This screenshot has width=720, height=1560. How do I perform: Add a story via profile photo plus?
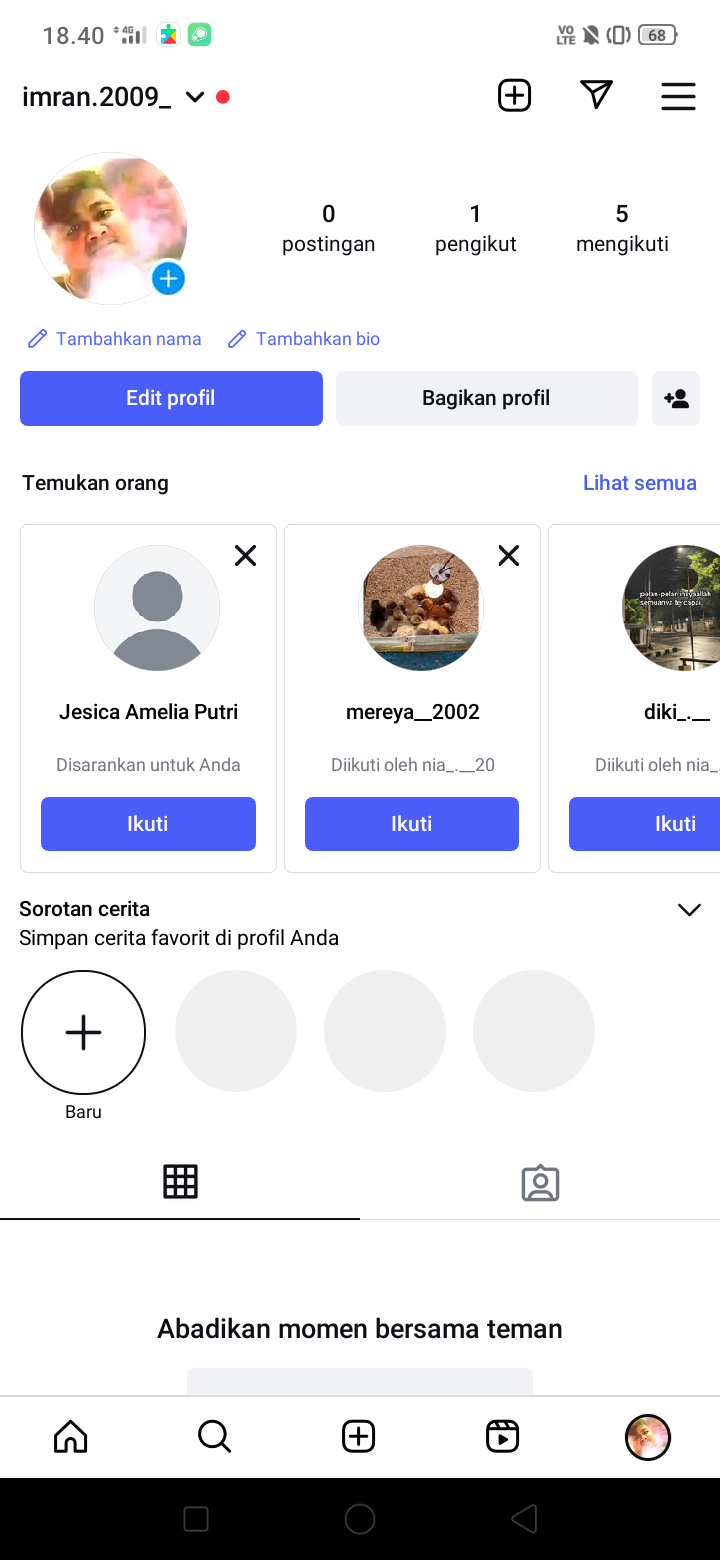[x=168, y=279]
